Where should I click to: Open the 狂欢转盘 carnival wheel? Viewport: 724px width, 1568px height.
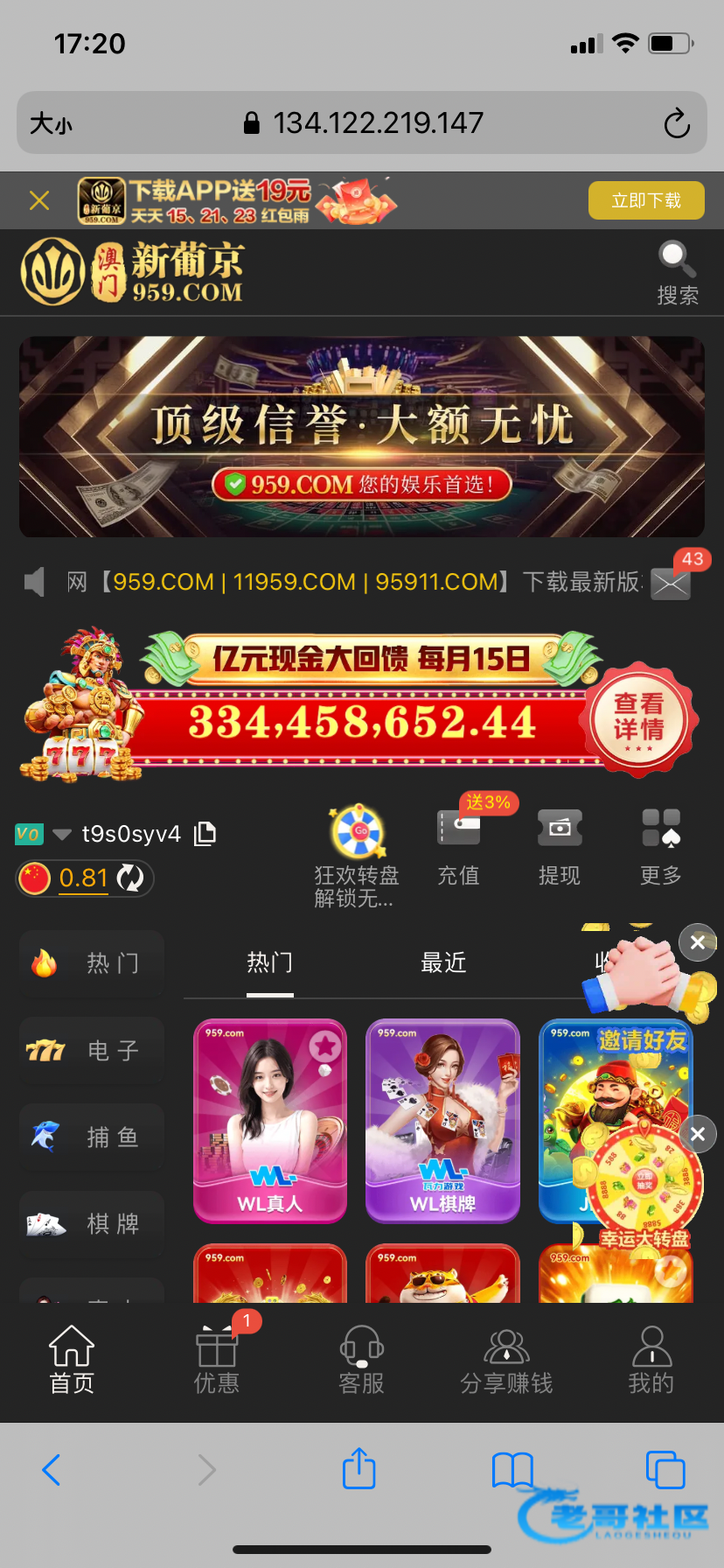(358, 856)
